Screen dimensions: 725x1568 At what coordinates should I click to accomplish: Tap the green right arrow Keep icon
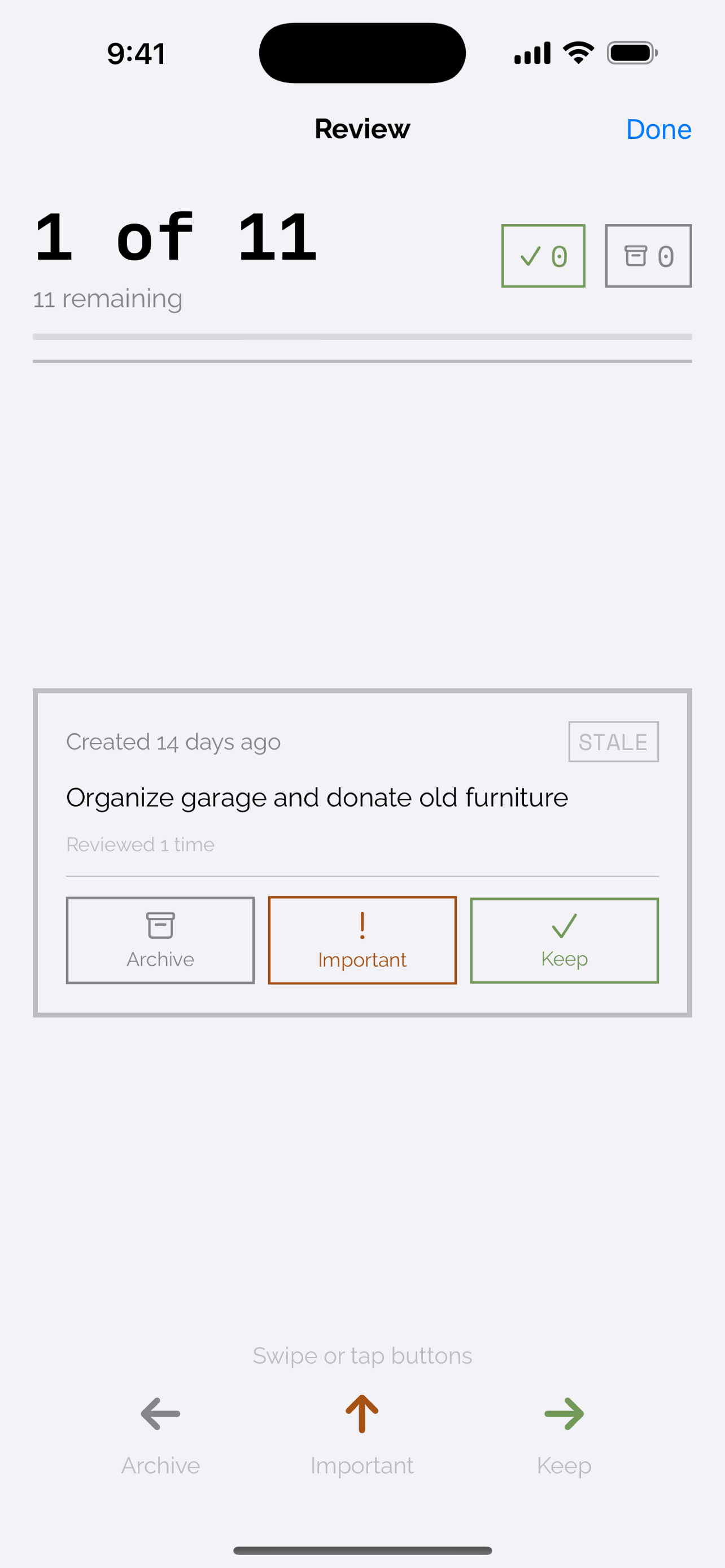click(x=564, y=1414)
